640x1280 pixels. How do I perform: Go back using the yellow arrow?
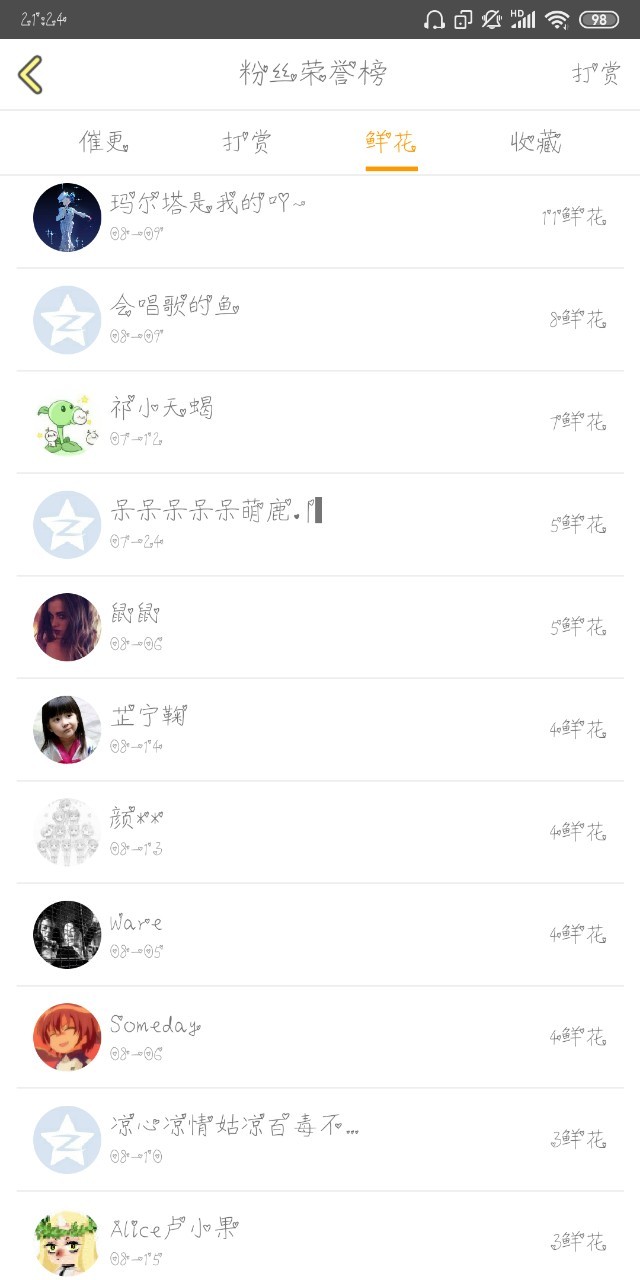tap(31, 75)
